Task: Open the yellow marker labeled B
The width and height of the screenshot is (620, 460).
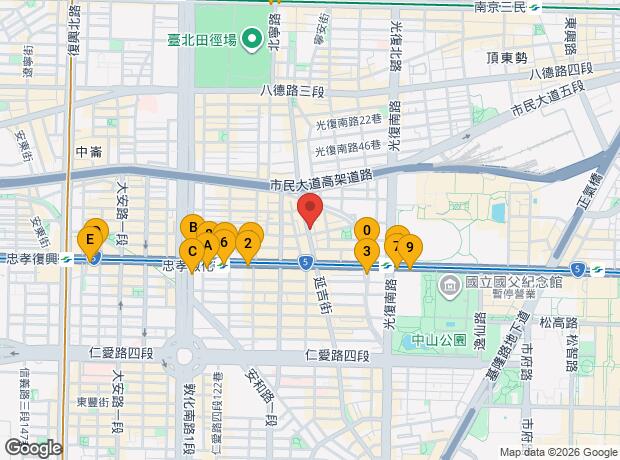Action: tap(192, 228)
